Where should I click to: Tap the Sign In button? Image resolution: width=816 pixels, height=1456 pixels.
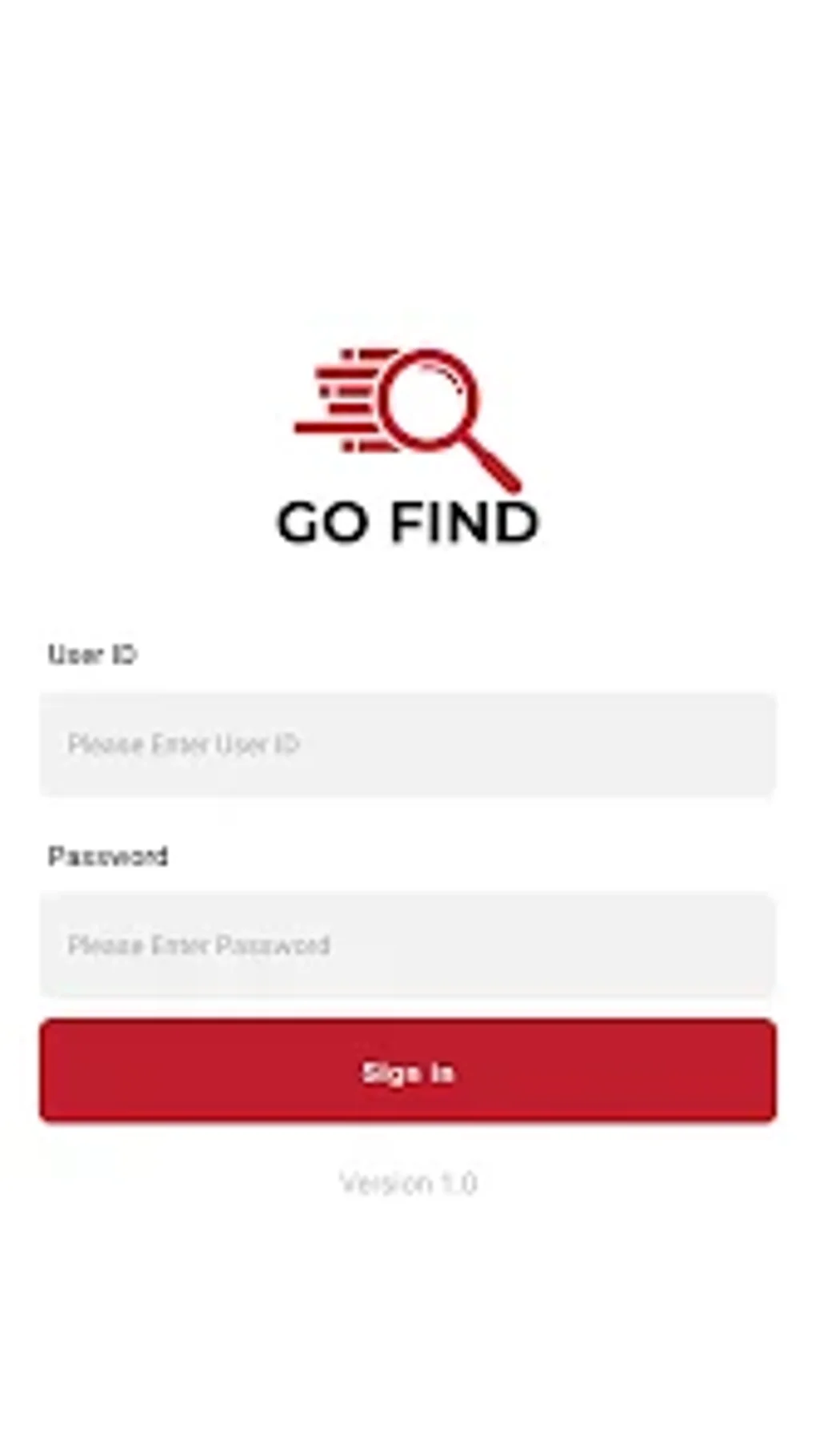(407, 1071)
